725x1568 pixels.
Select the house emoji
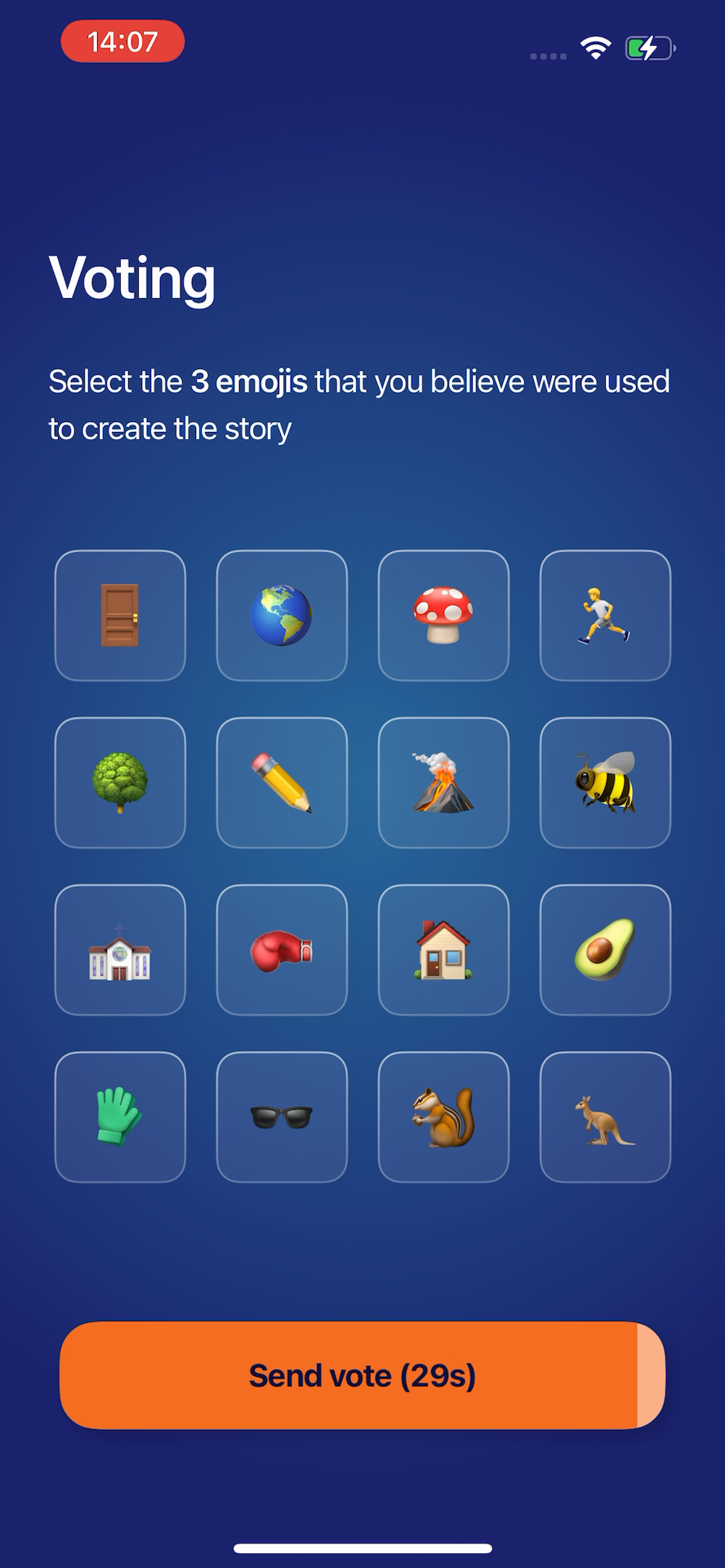pos(443,950)
